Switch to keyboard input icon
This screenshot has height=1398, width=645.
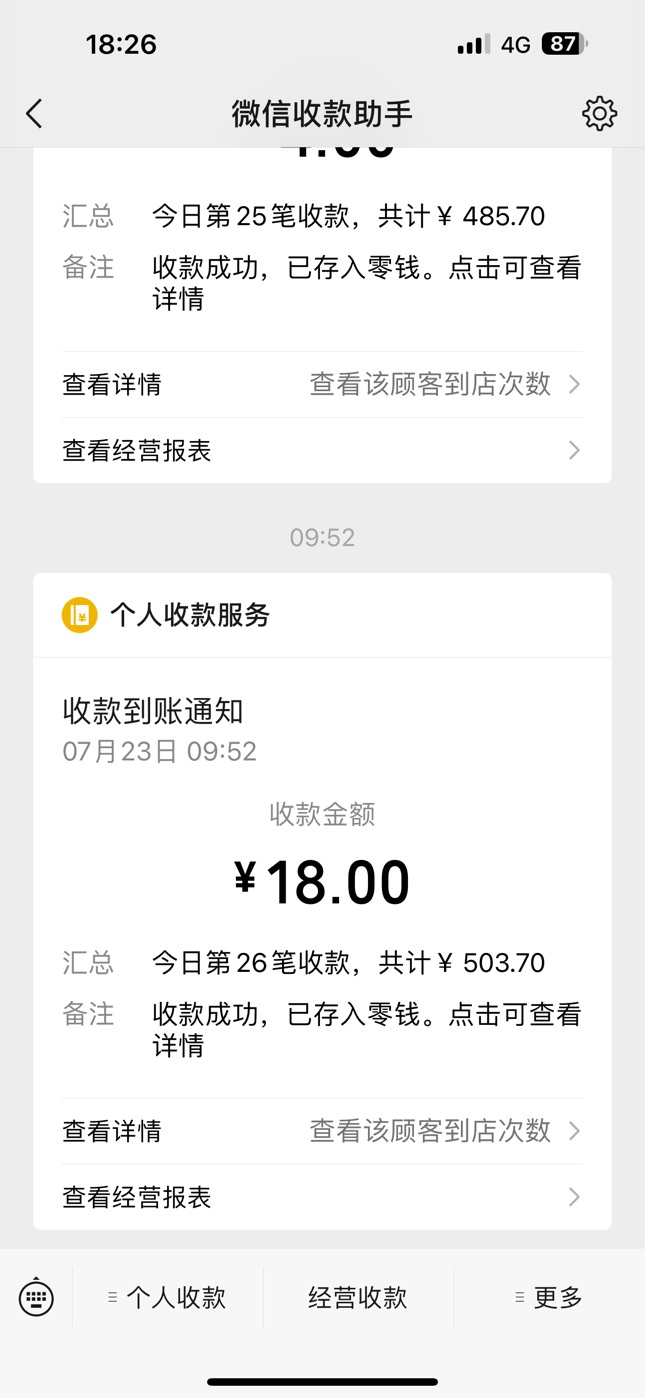pyautogui.click(x=36, y=1297)
